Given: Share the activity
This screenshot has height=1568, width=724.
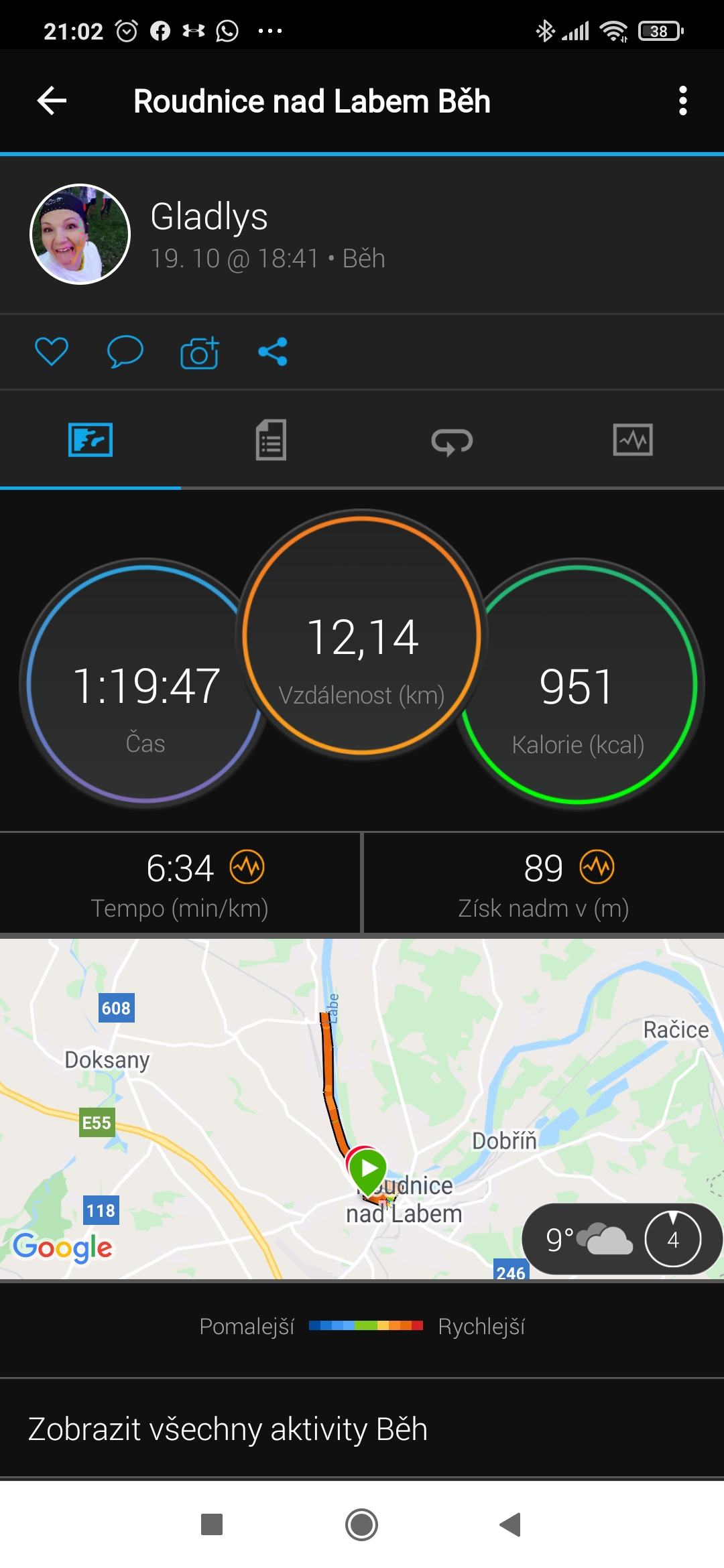Looking at the screenshot, I should [x=273, y=352].
